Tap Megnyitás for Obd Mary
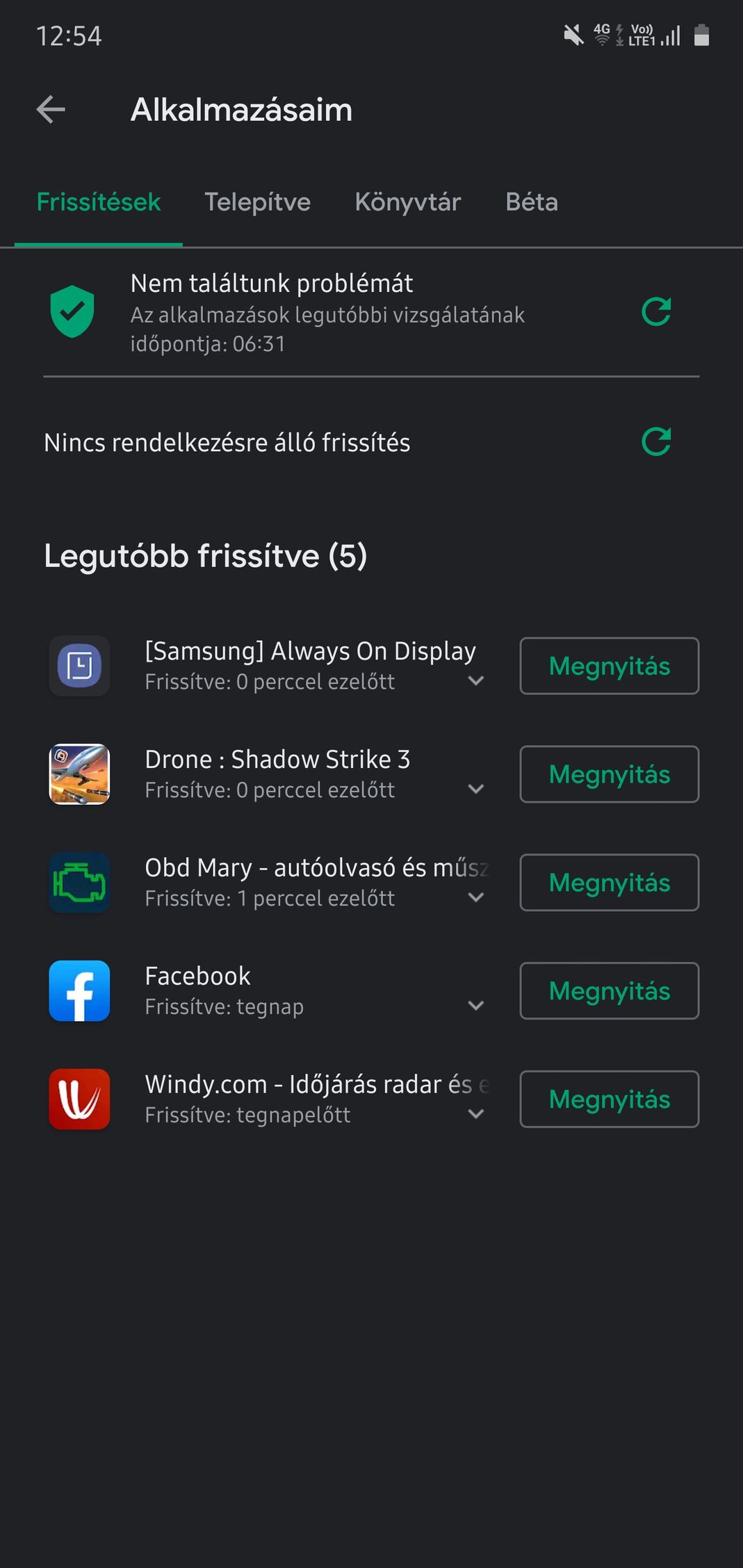Image resolution: width=743 pixels, height=1568 pixels. tap(609, 883)
